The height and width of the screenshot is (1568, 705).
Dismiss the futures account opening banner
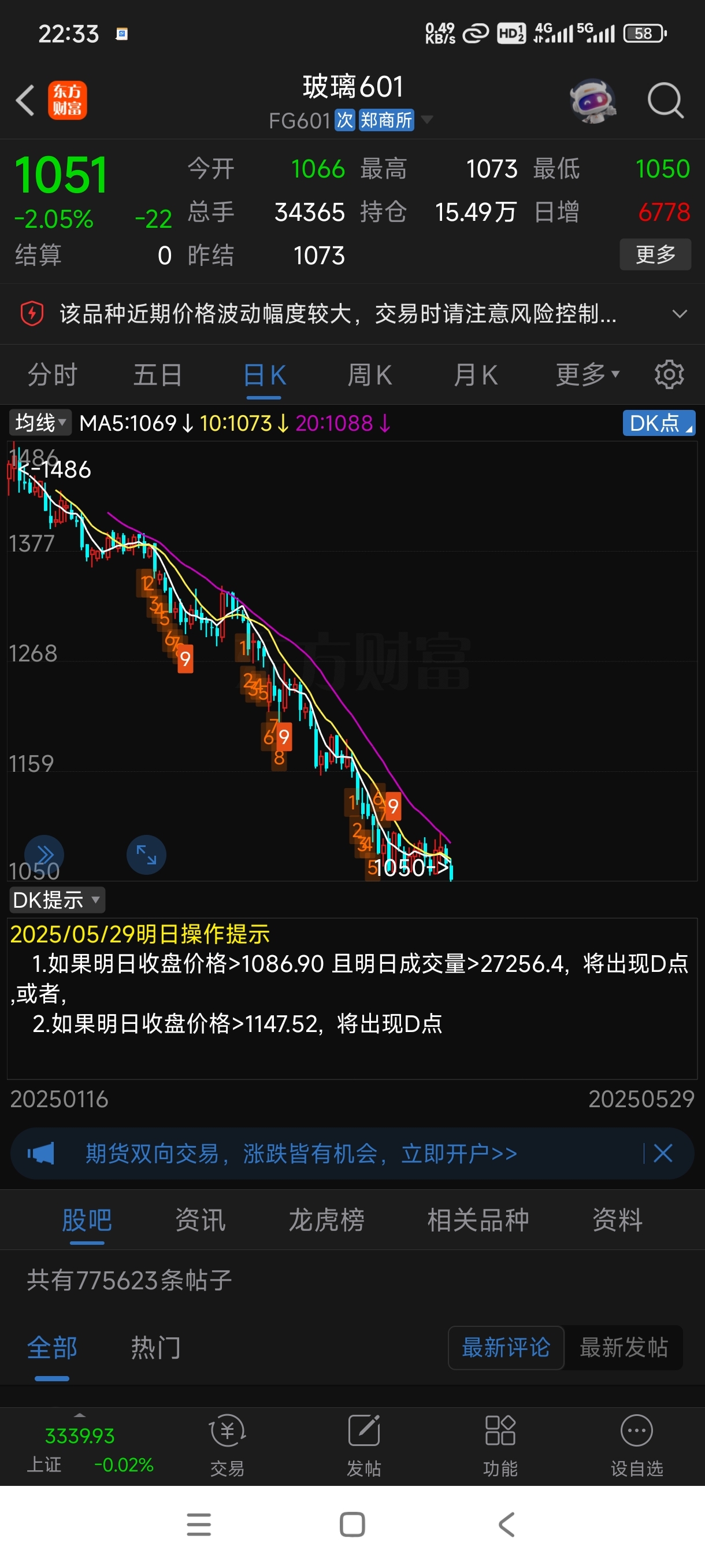[663, 1153]
